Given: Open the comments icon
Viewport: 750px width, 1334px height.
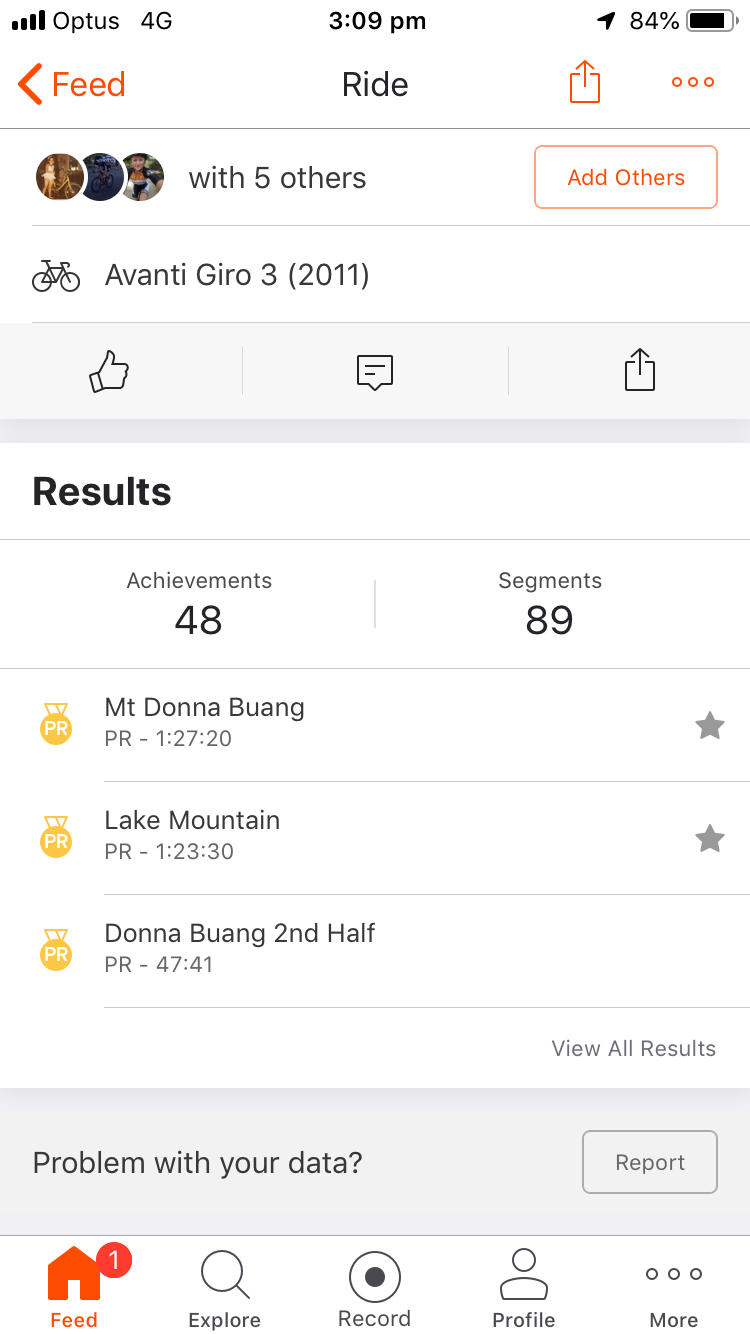Looking at the screenshot, I should pyautogui.click(x=375, y=372).
